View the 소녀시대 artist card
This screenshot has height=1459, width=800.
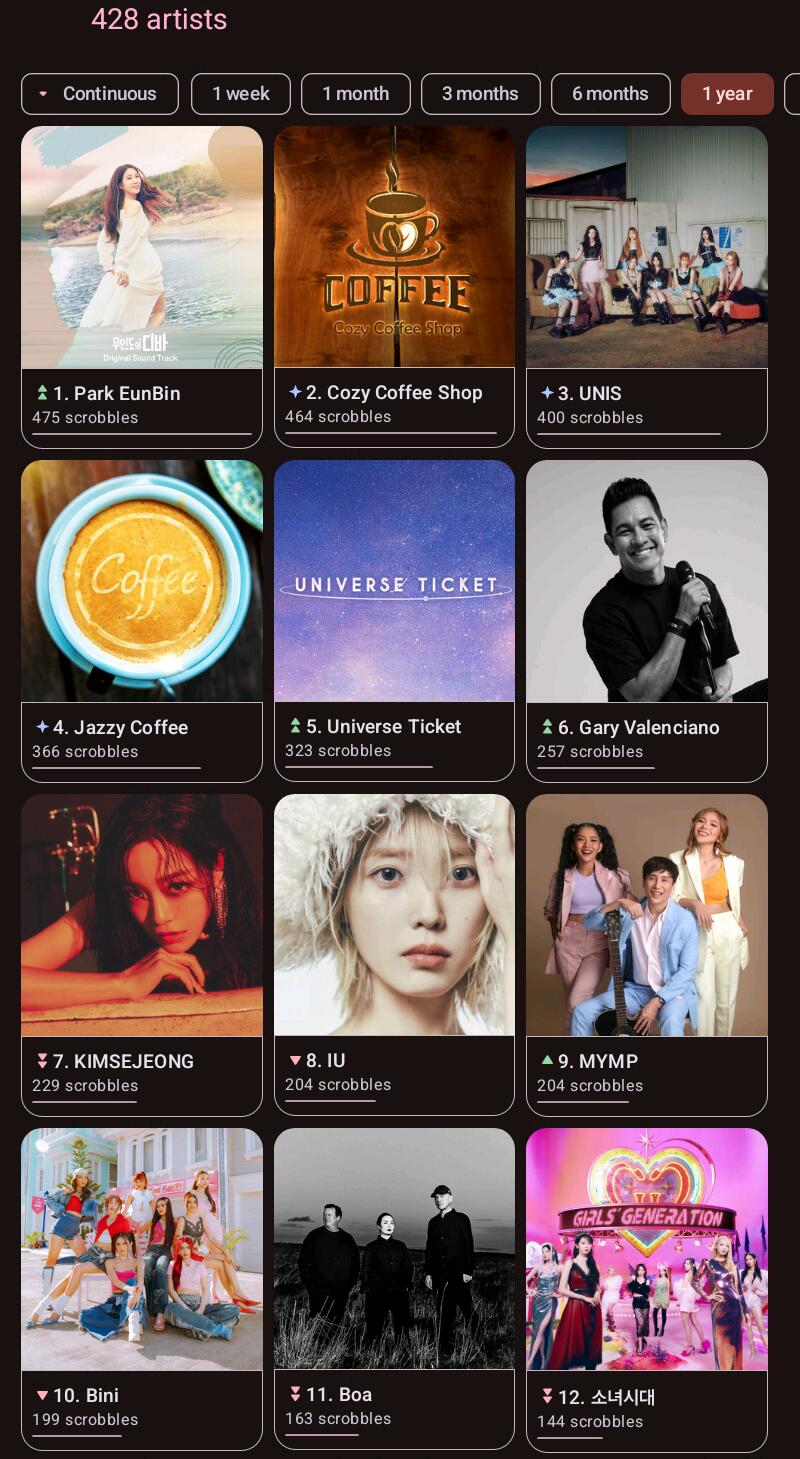646,1288
